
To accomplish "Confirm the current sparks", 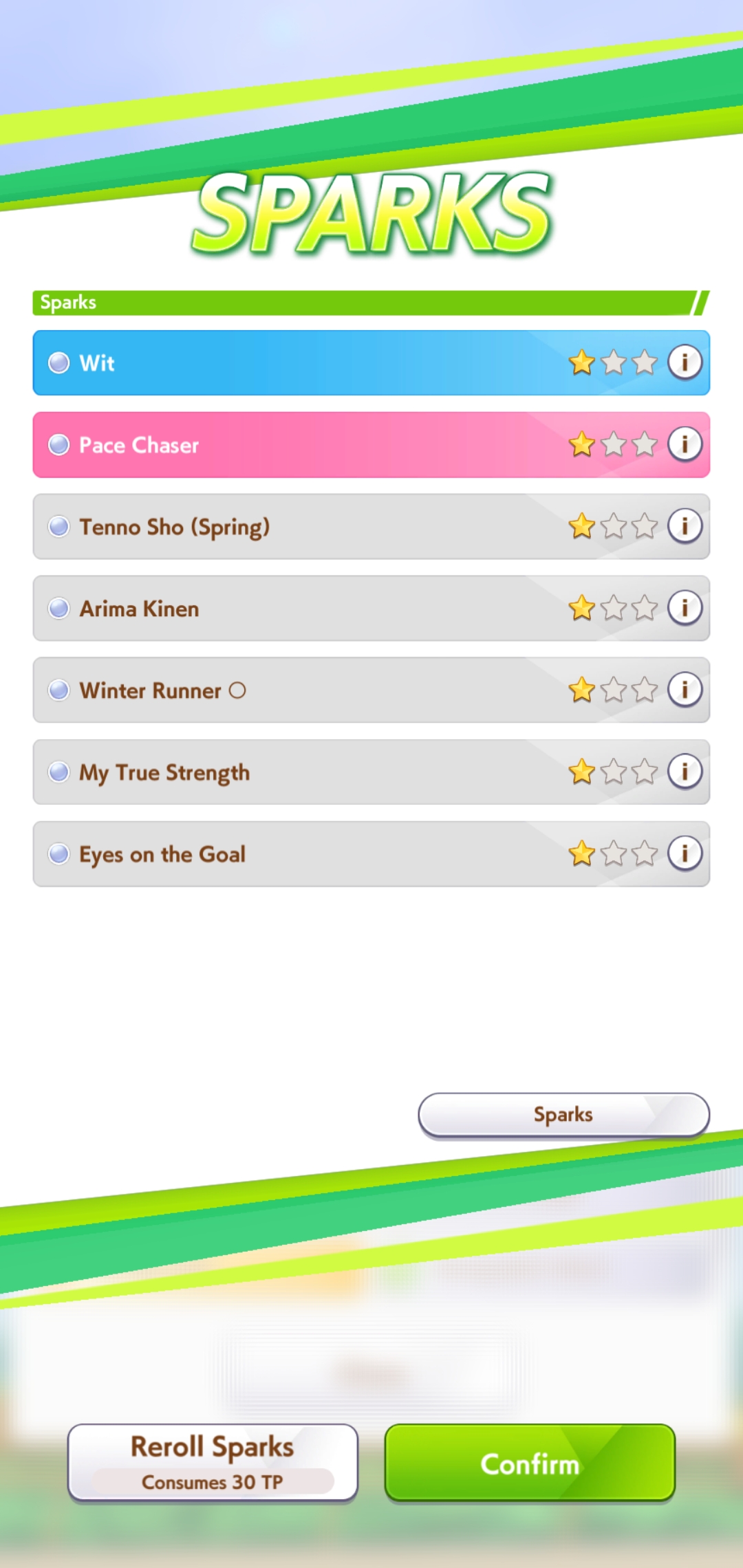I will pos(530,1462).
